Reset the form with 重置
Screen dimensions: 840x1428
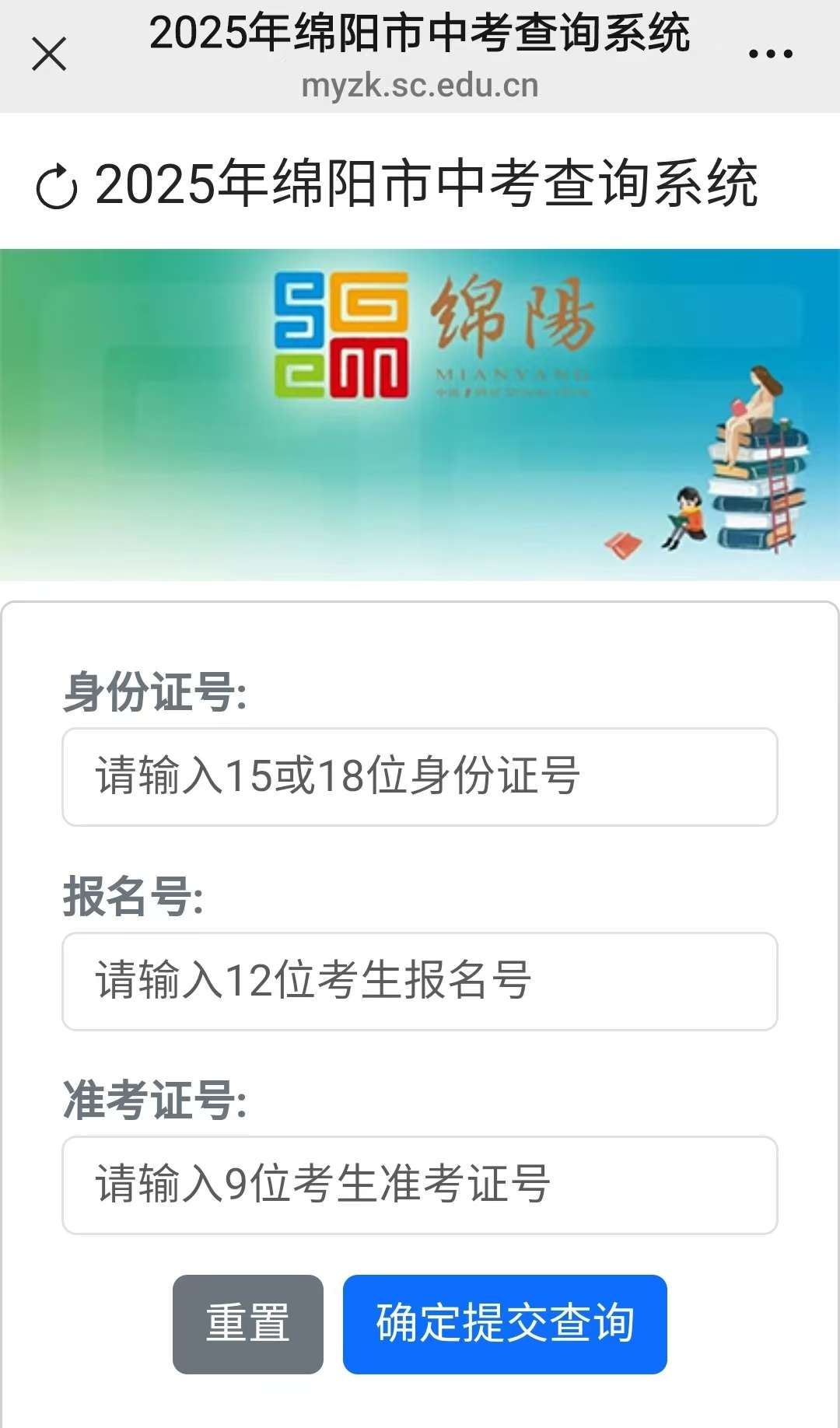point(247,1324)
